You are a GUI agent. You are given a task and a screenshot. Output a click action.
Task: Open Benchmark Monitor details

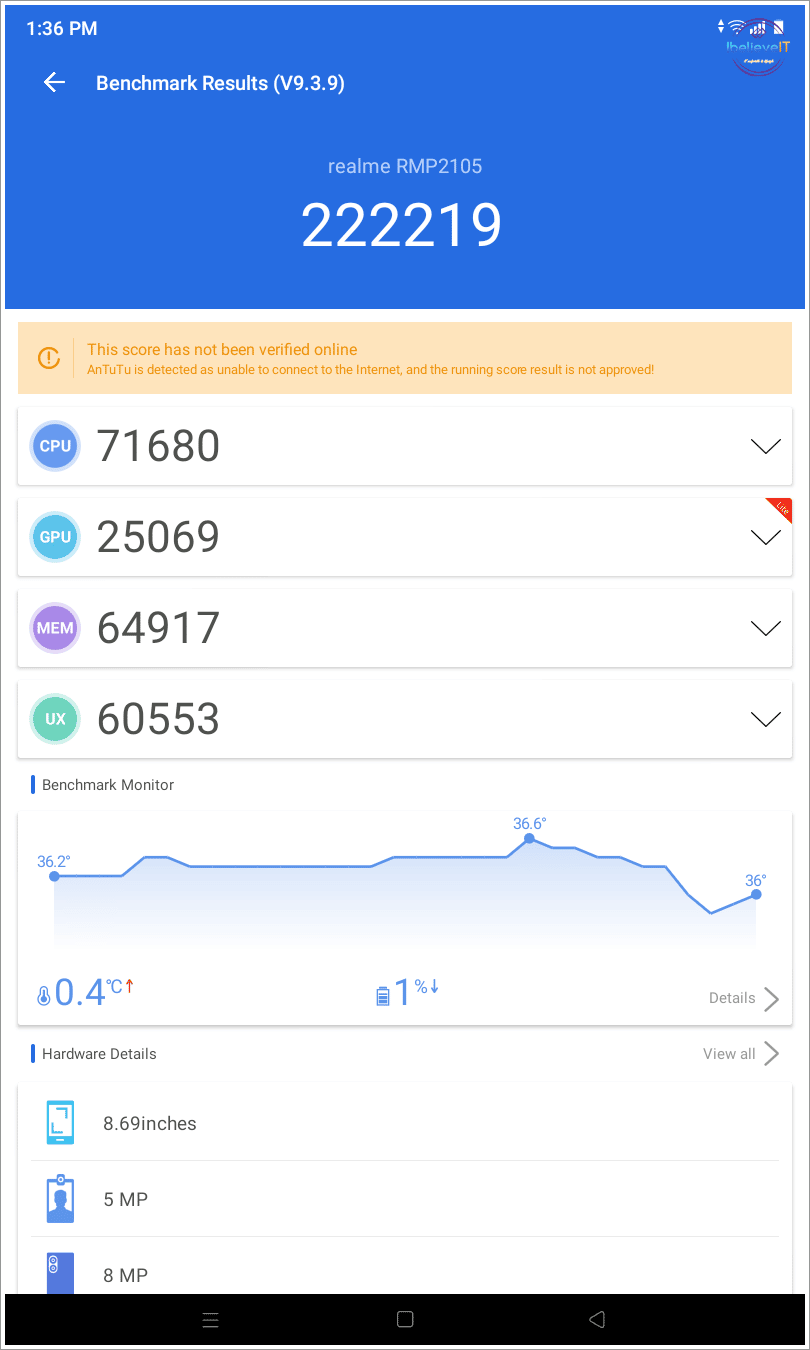[x=744, y=998]
